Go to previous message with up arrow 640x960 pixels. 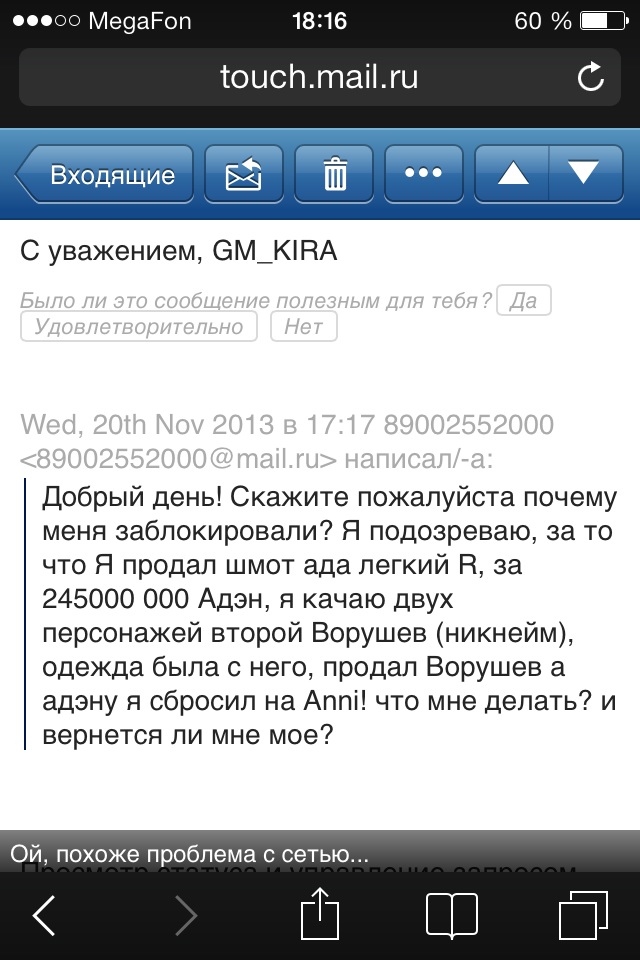(511, 175)
